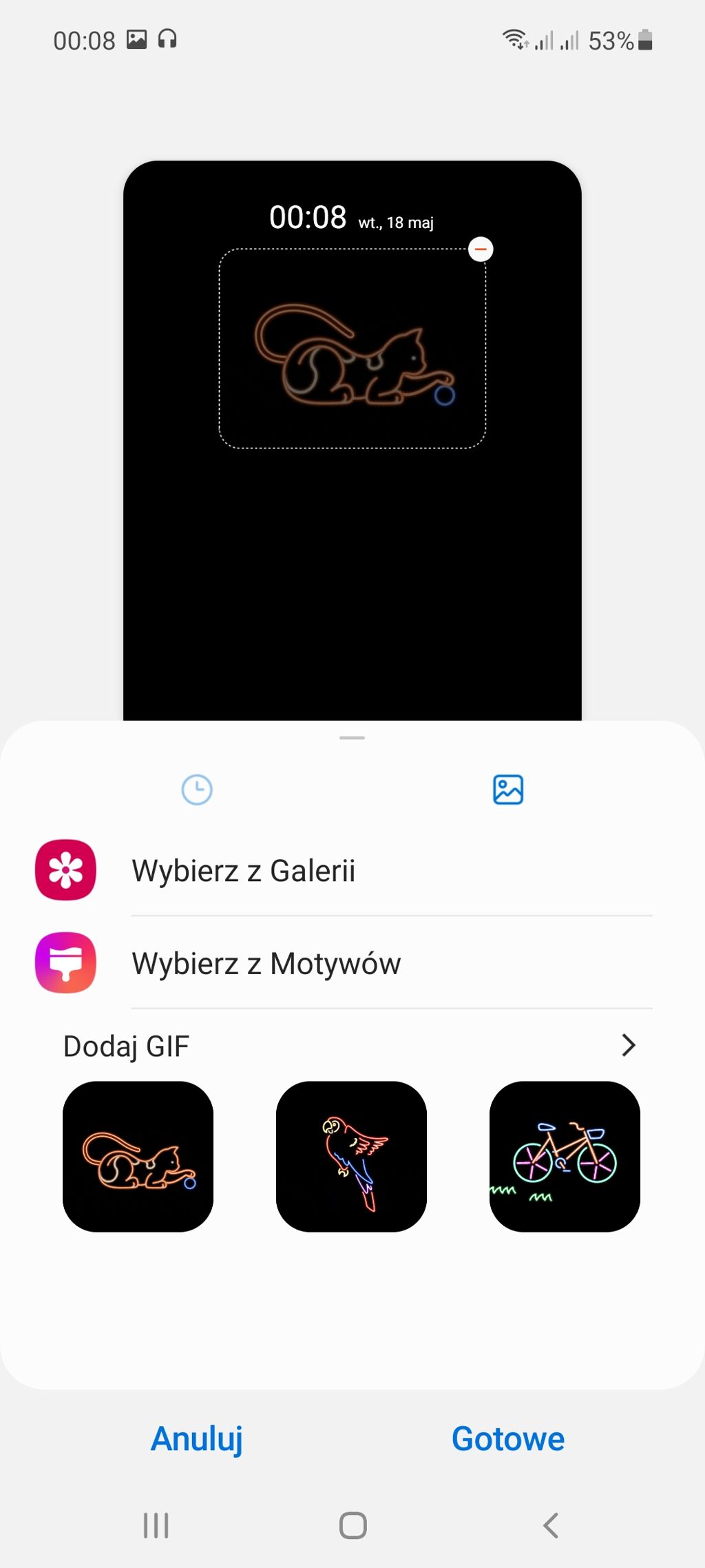Confirm with the Gotowe button
705x1568 pixels.
508,1439
